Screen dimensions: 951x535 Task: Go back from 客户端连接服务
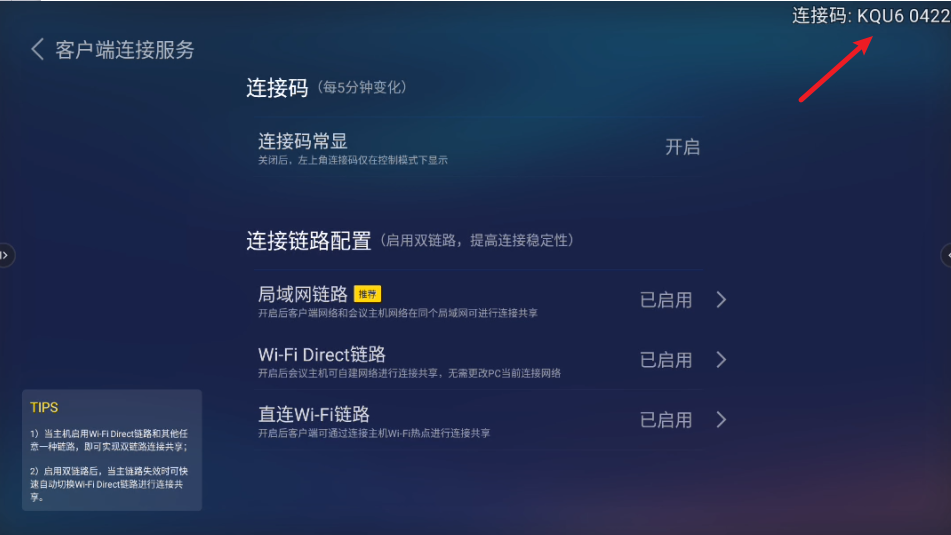[38, 49]
